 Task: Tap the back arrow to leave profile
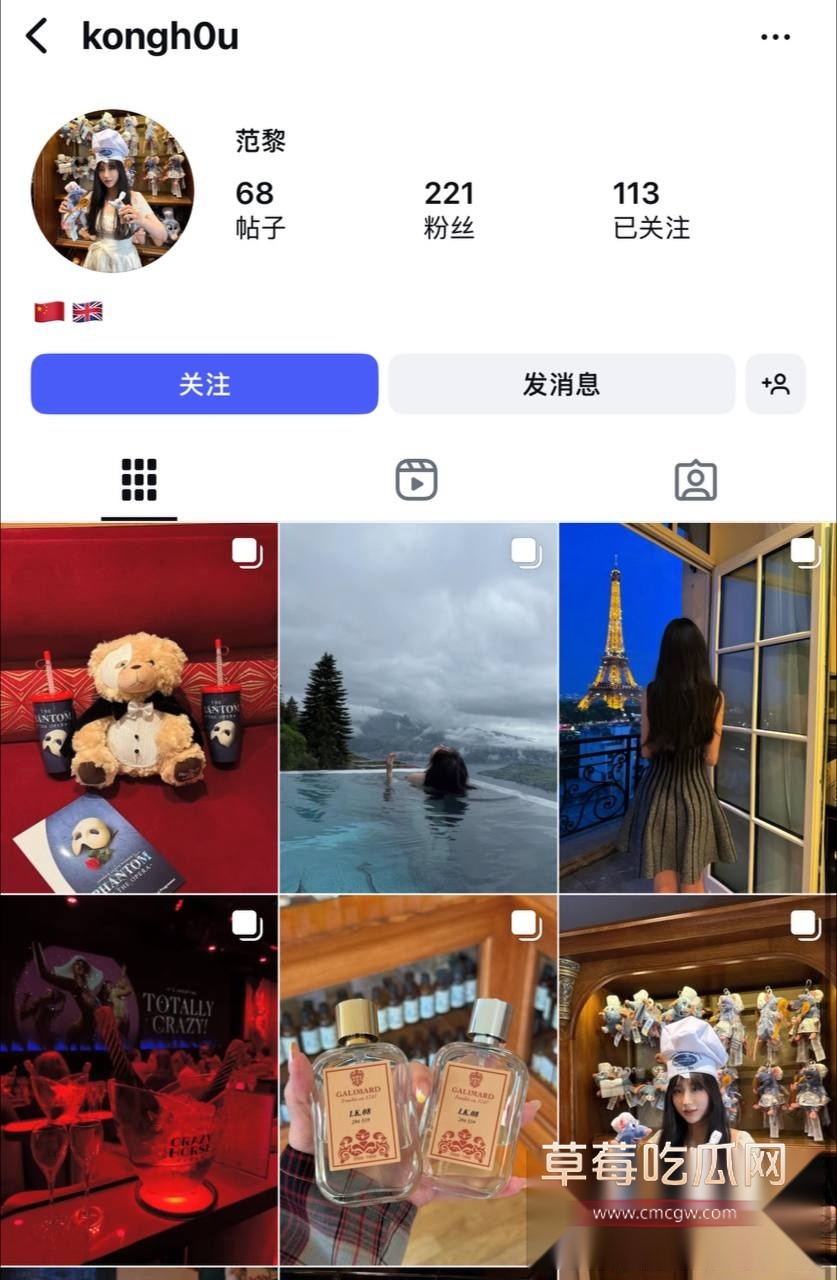38,36
